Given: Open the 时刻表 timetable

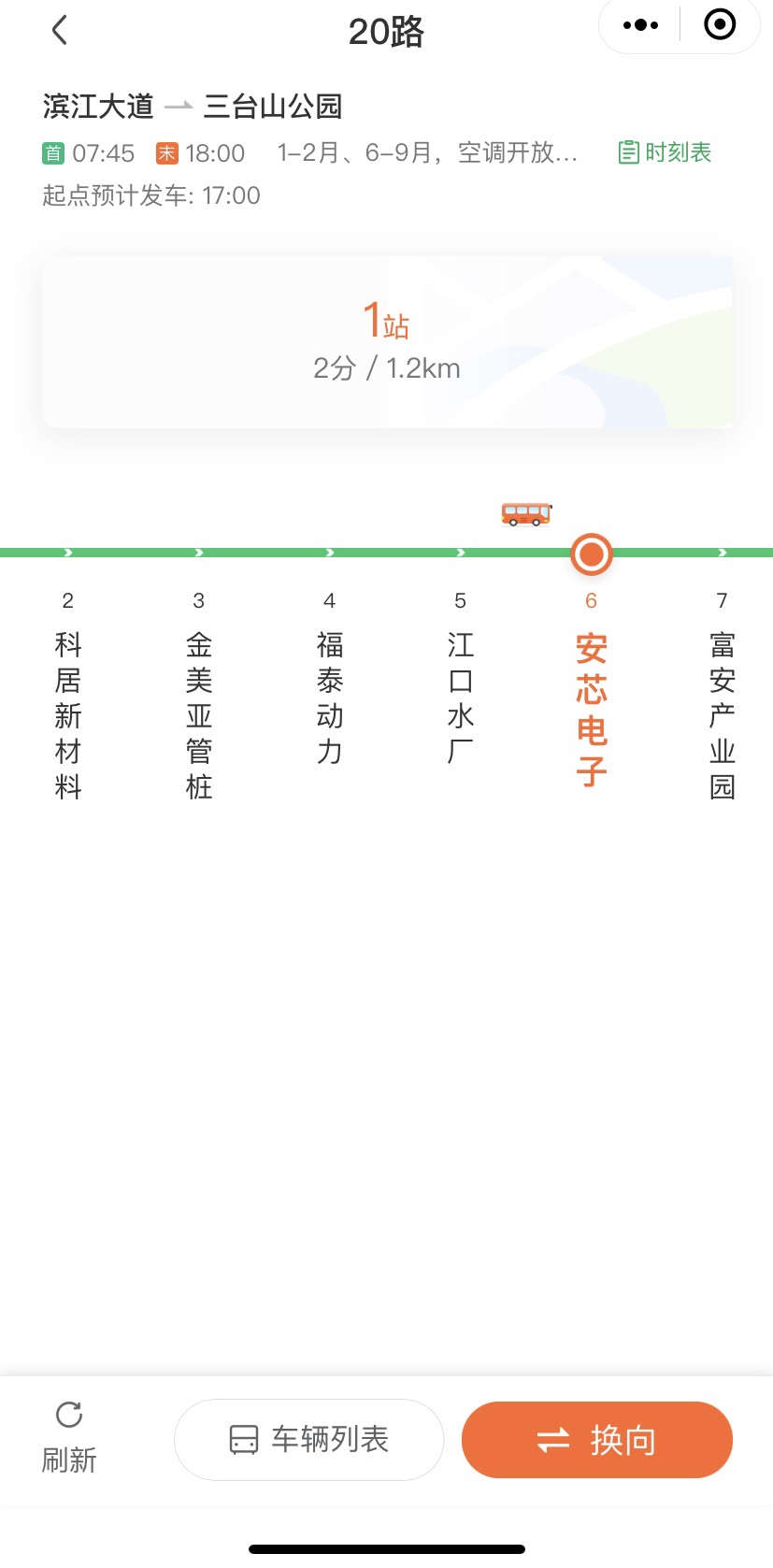Looking at the screenshot, I should 666,152.
